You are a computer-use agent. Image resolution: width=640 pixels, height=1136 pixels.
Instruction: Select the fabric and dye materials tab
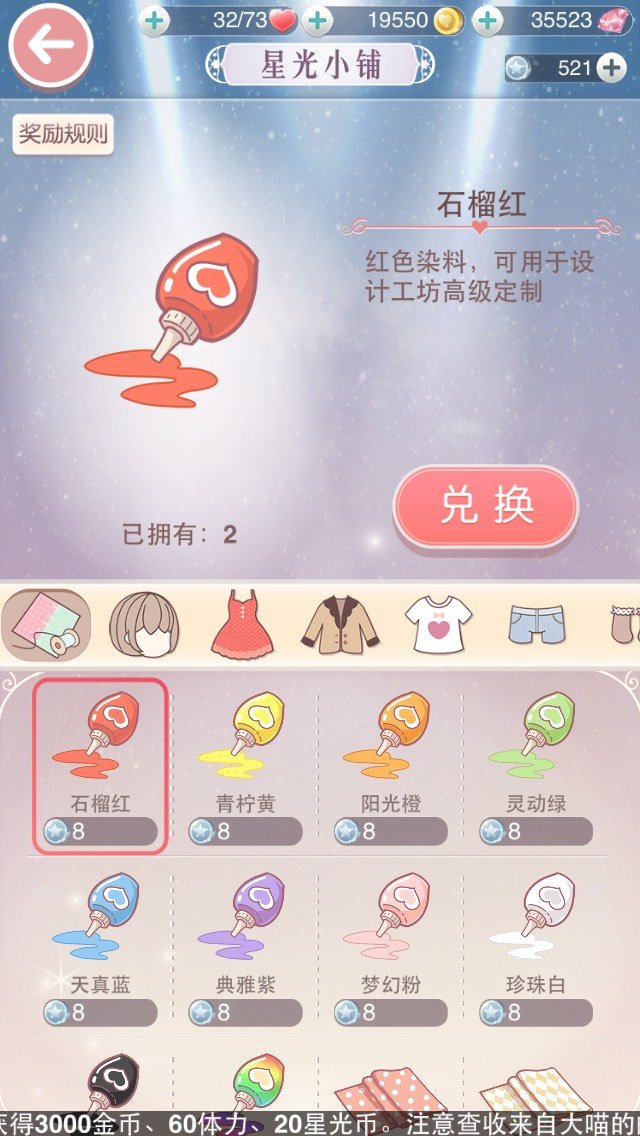point(46,623)
